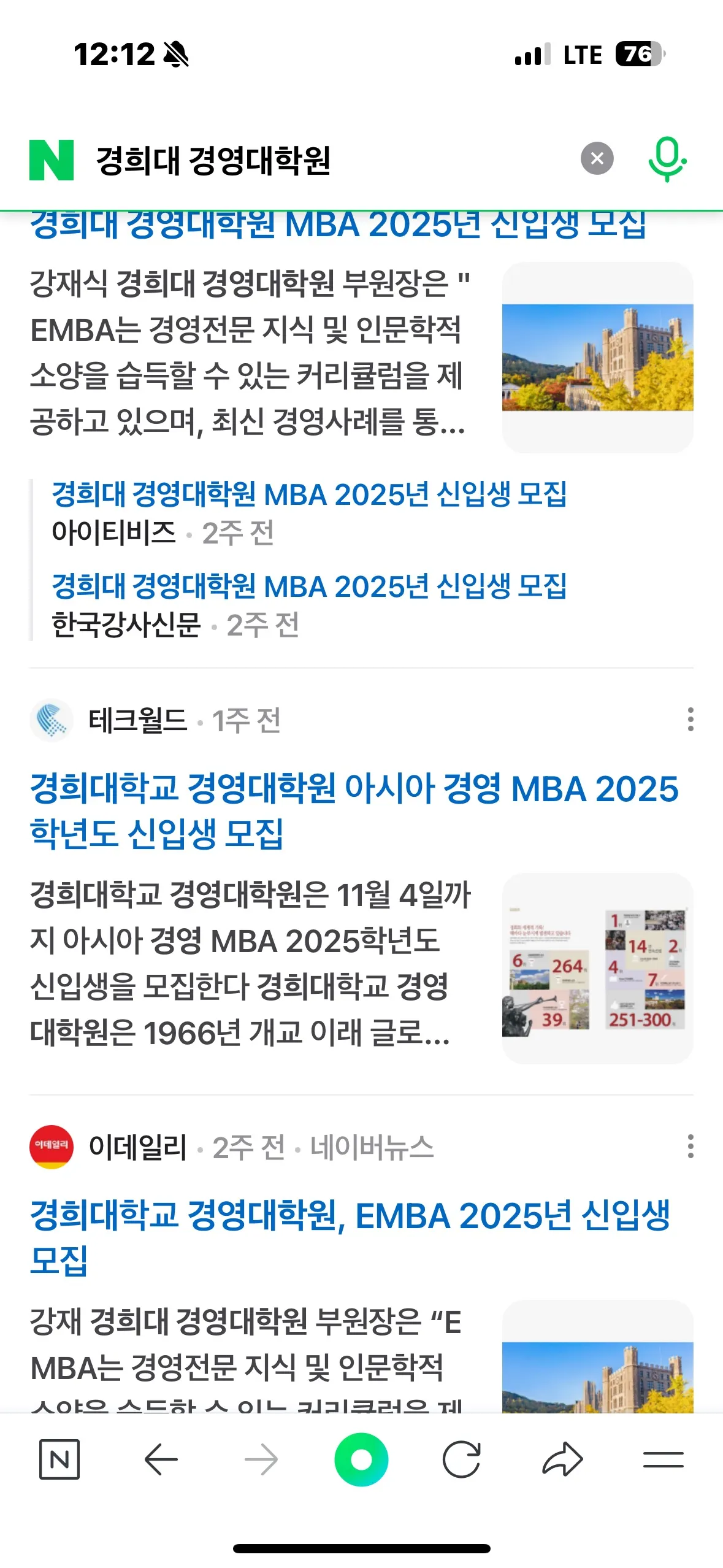
Task: Open the 아이티비즈 related article link
Action: 309,494
